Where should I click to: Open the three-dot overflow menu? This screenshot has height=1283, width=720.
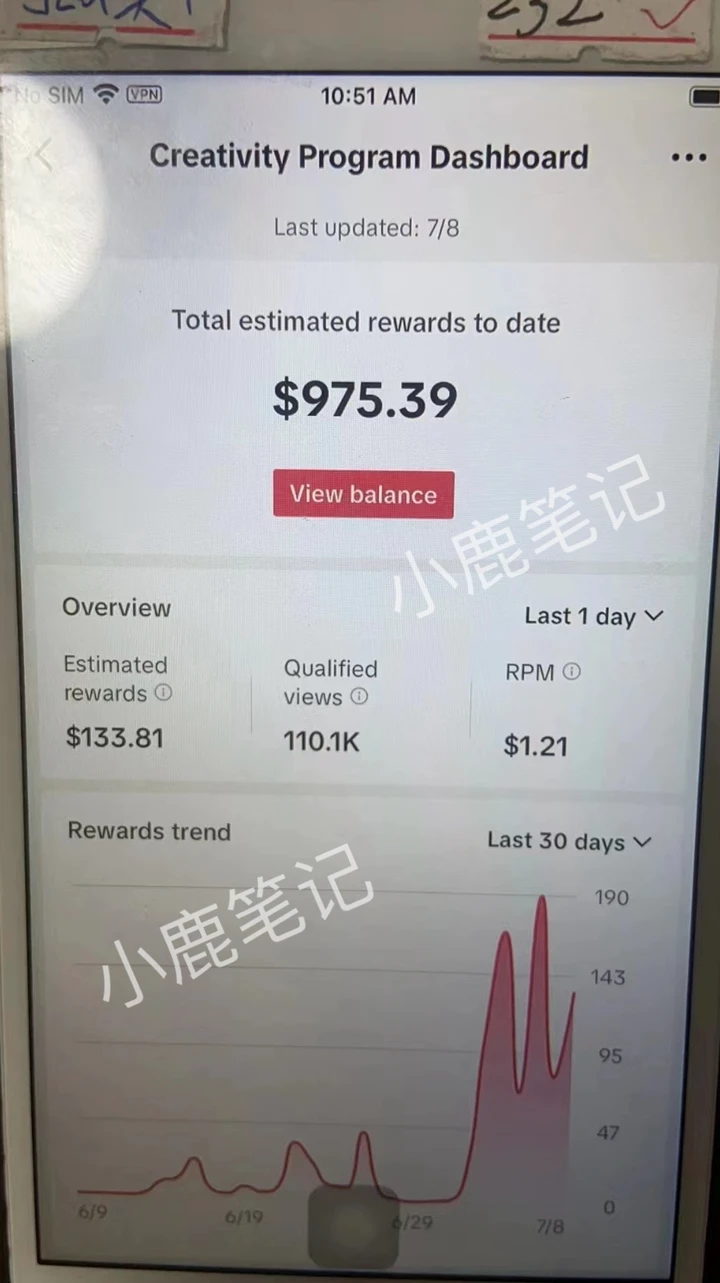pos(689,157)
